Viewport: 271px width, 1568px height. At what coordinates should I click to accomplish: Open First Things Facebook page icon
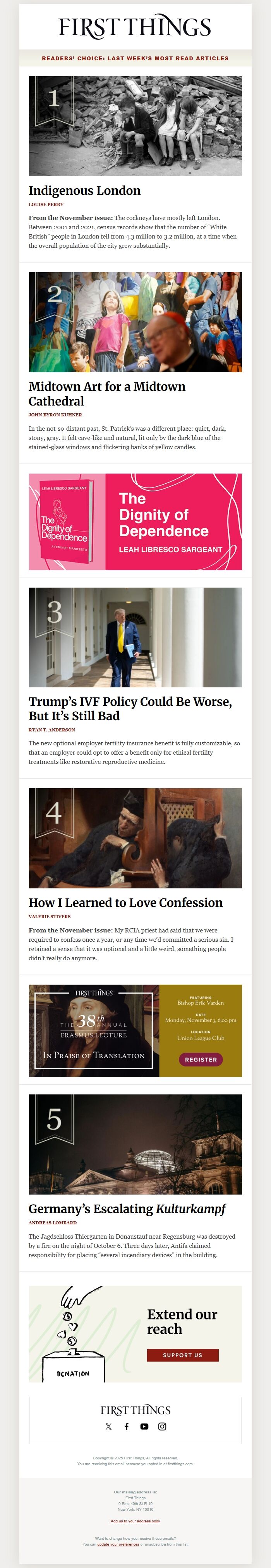127,1426
